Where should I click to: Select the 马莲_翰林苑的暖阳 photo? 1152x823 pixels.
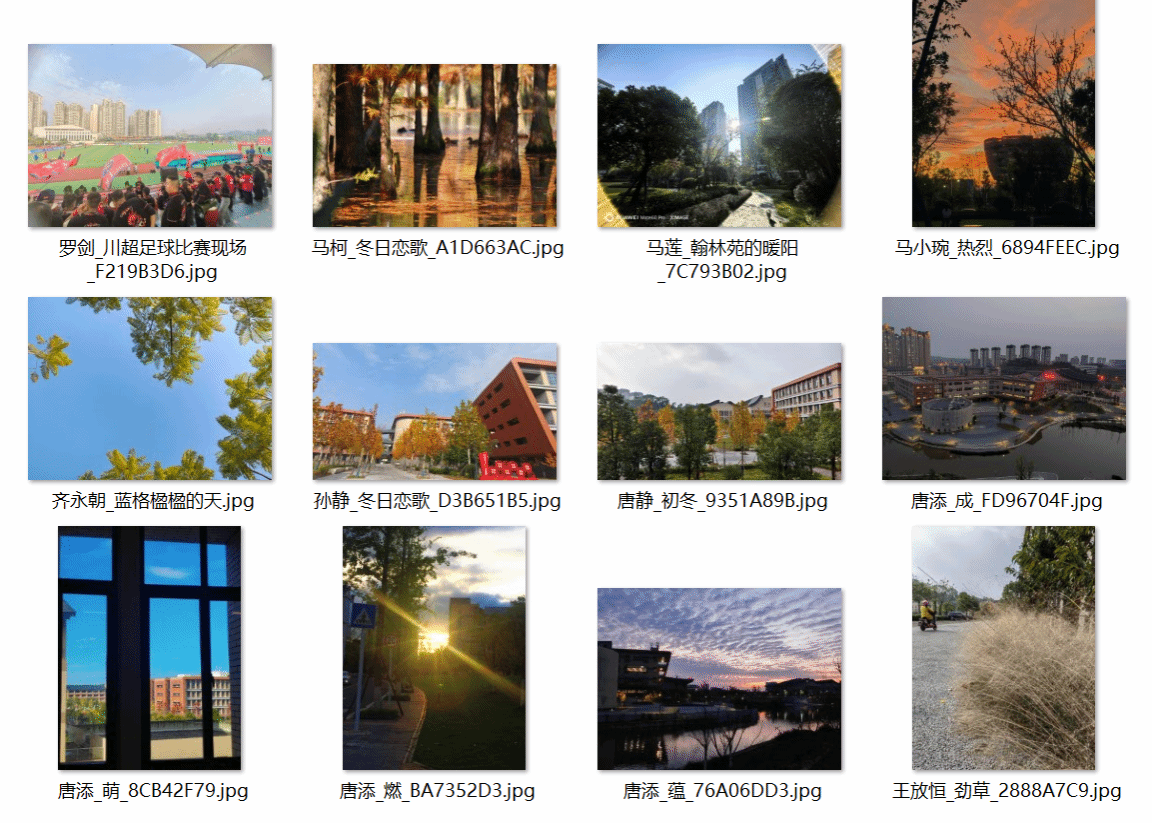click(720, 135)
